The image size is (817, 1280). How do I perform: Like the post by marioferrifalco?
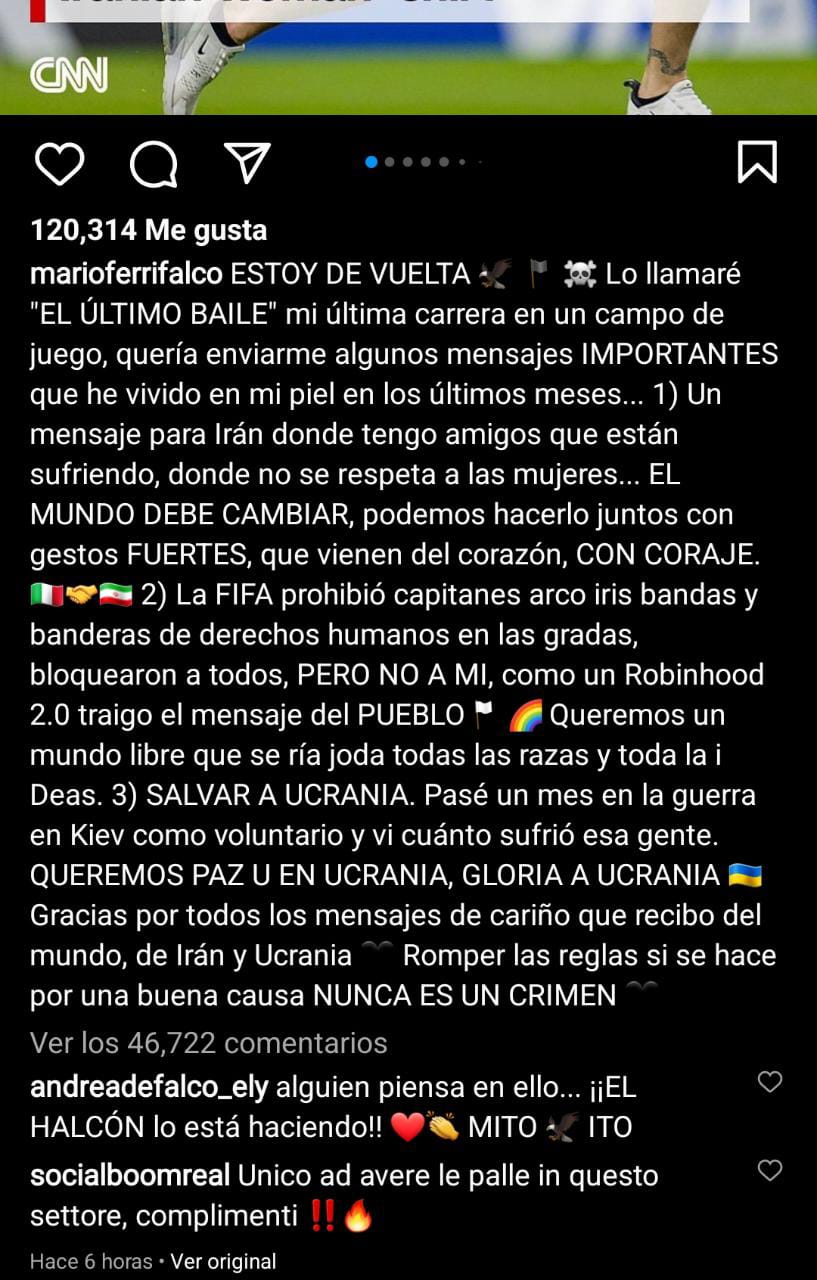point(59,163)
